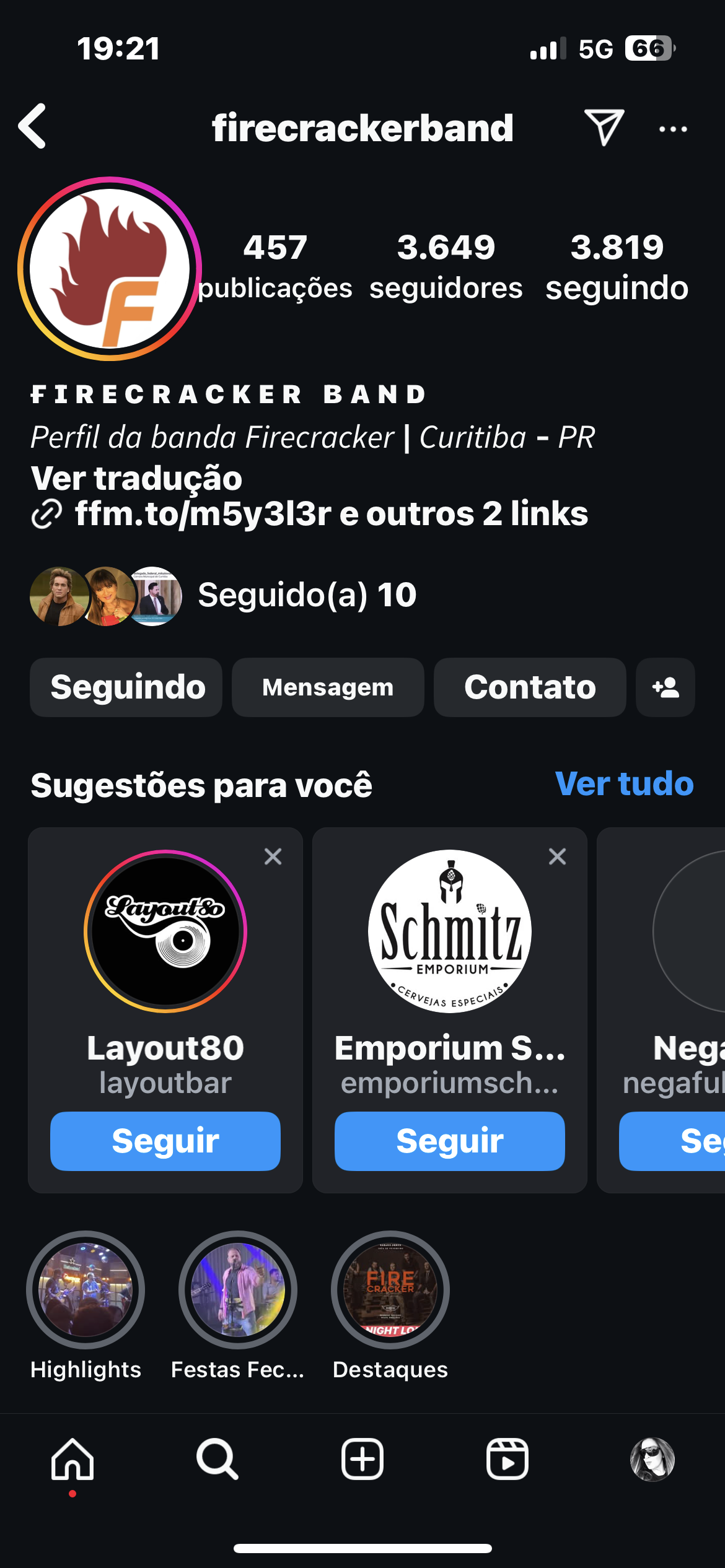Screen dimensions: 725x1568
Task: Open the three-dot options menu
Action: [x=672, y=129]
